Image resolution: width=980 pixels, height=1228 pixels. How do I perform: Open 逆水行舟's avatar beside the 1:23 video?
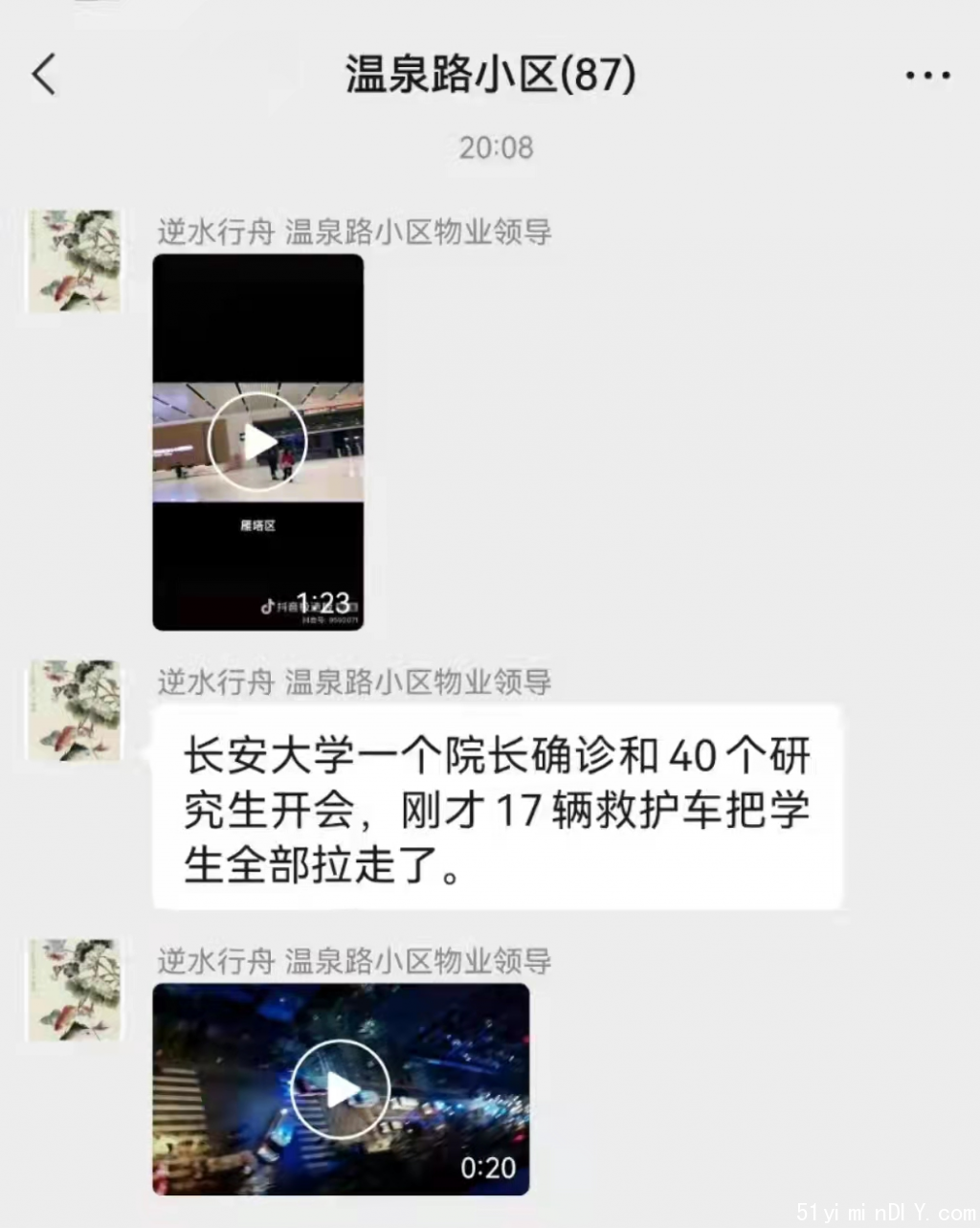[76, 261]
